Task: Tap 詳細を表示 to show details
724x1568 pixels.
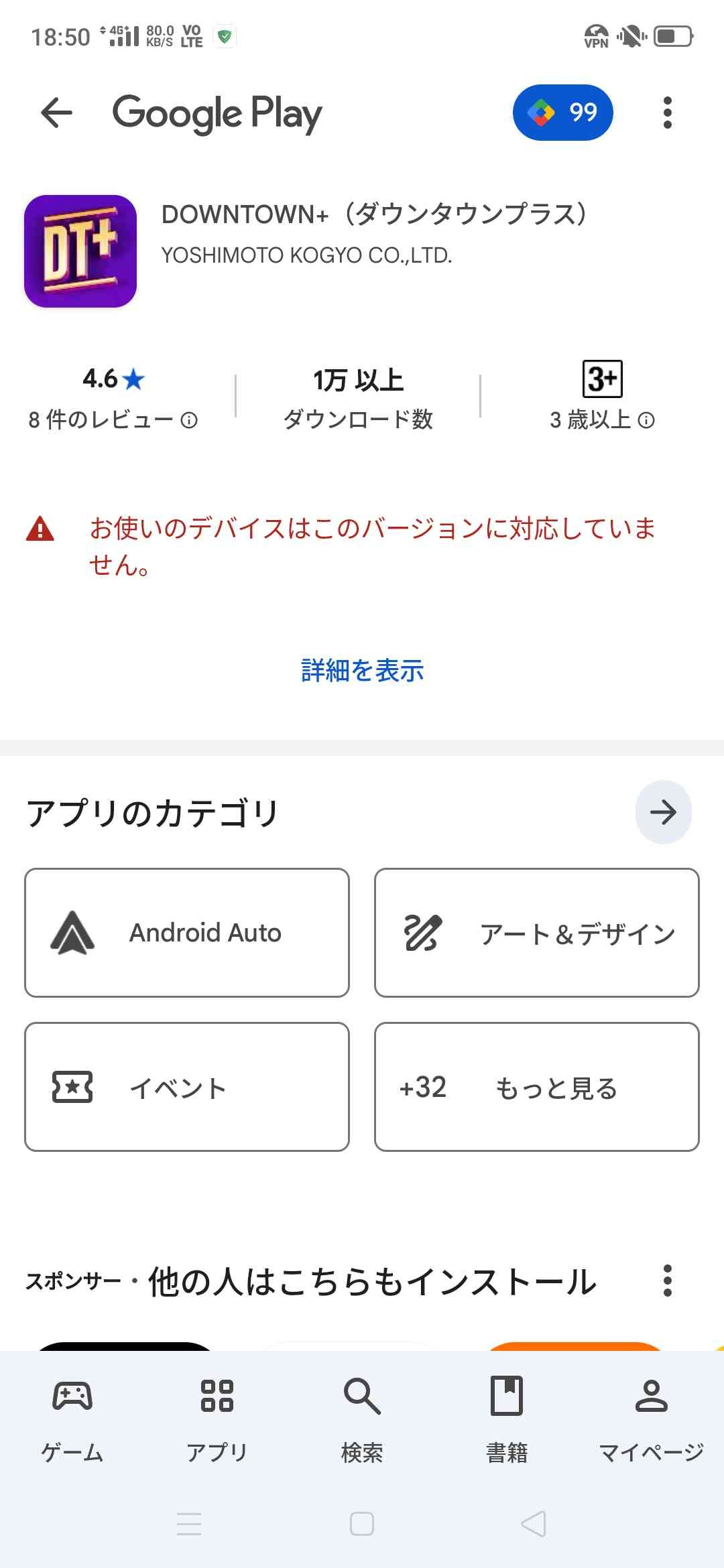Action: 362,671
